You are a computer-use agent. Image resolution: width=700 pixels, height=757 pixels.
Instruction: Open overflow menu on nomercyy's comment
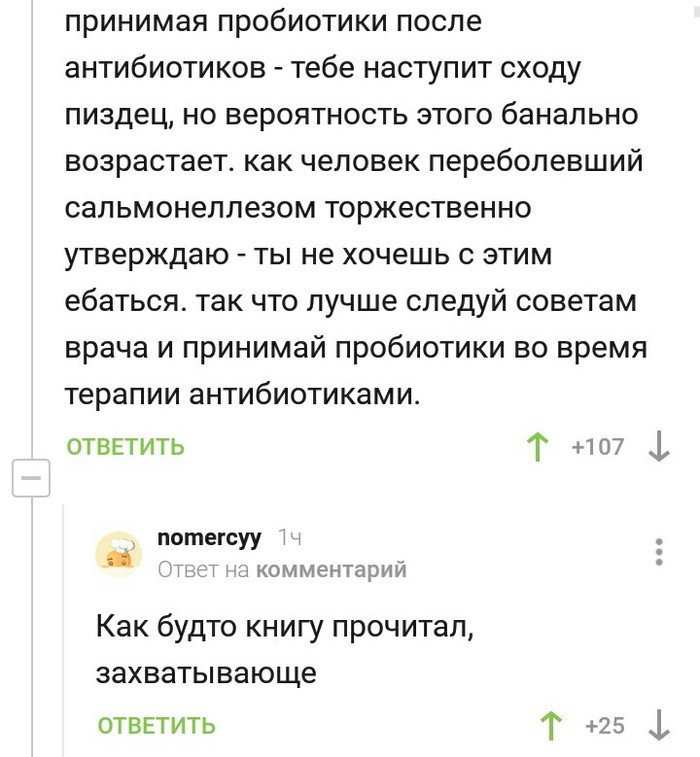coord(658,553)
